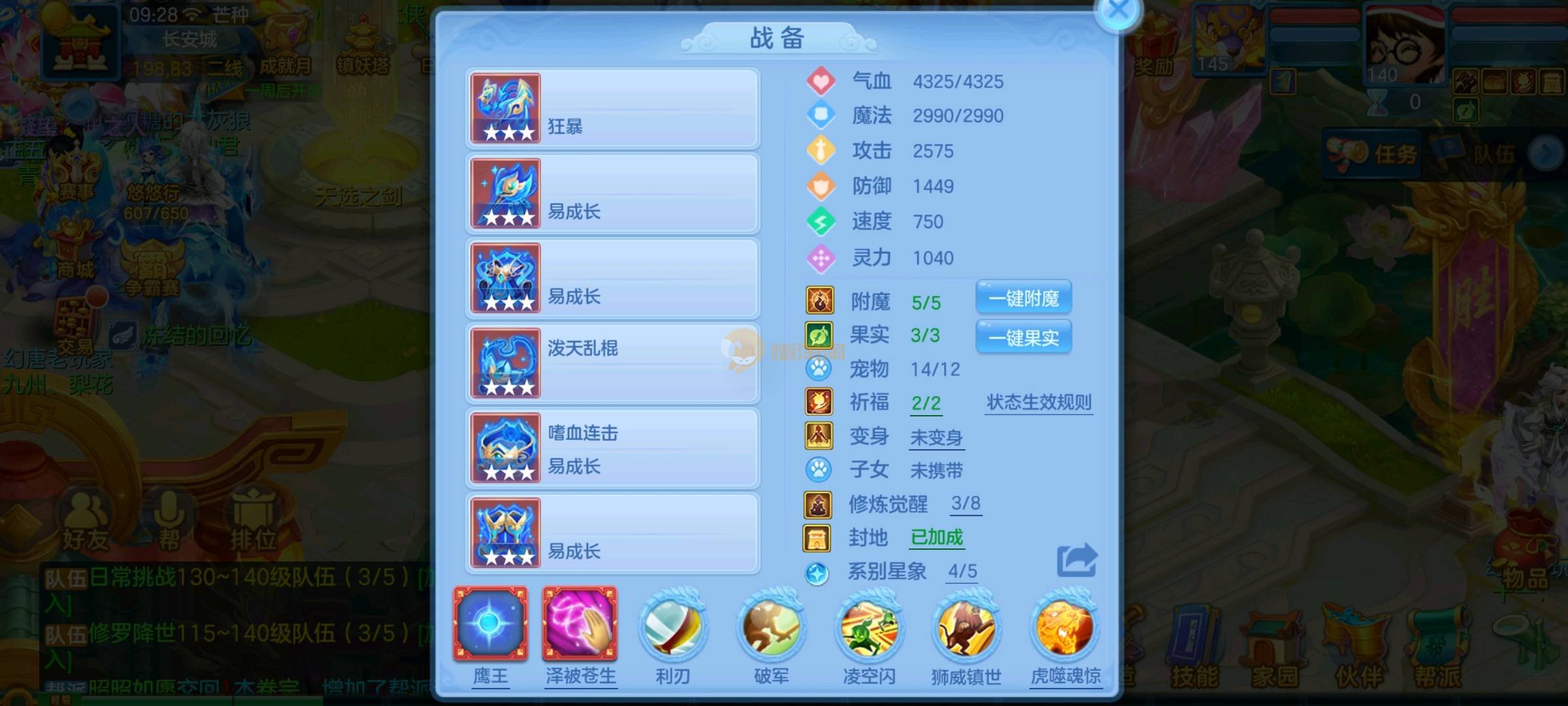Open the 破军 skill
Image resolution: width=1568 pixels, height=706 pixels.
771,628
